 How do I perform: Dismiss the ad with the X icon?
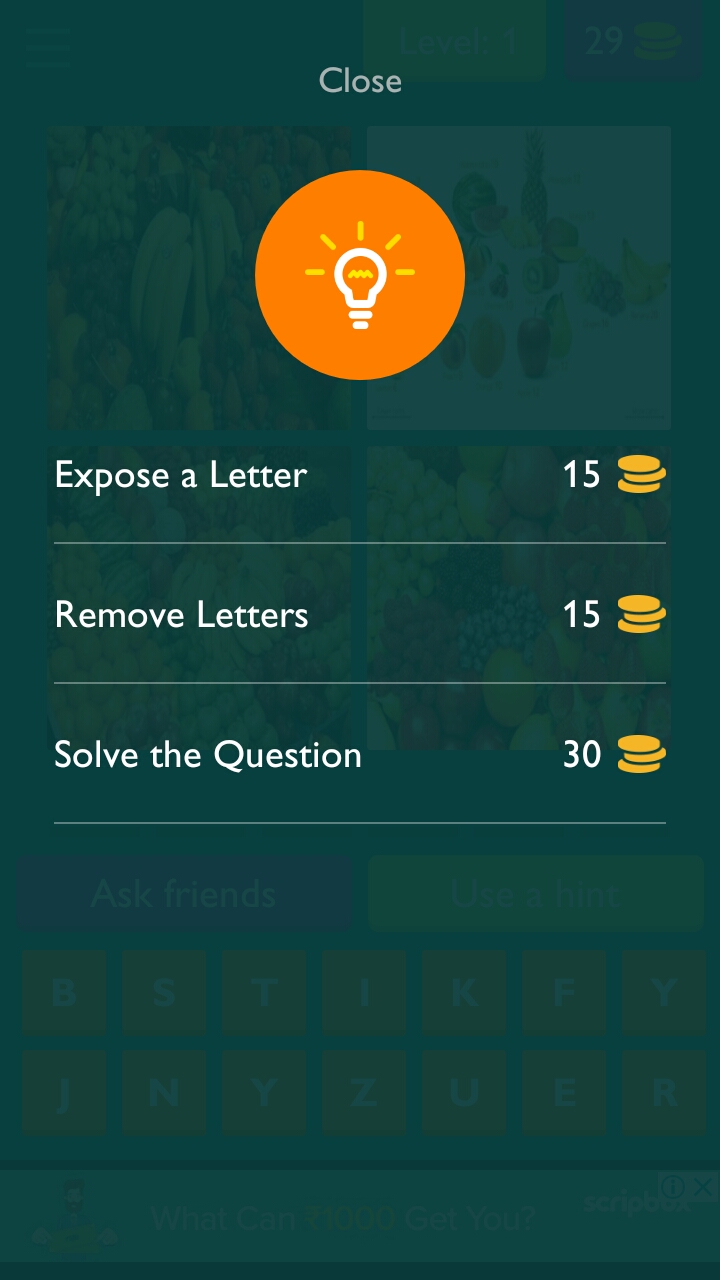point(703,1186)
